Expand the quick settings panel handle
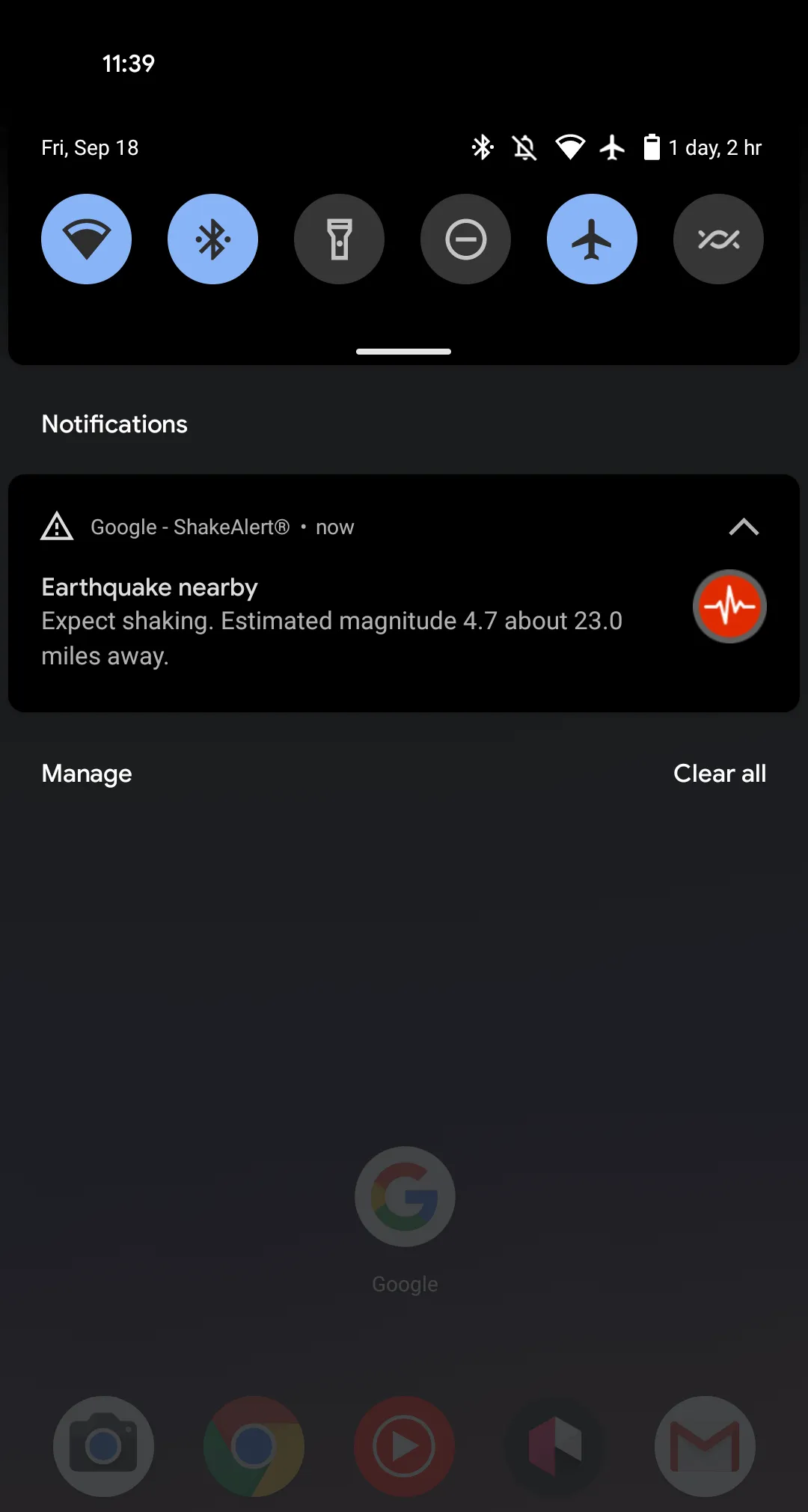Image resolution: width=808 pixels, height=1512 pixels. pos(403,352)
